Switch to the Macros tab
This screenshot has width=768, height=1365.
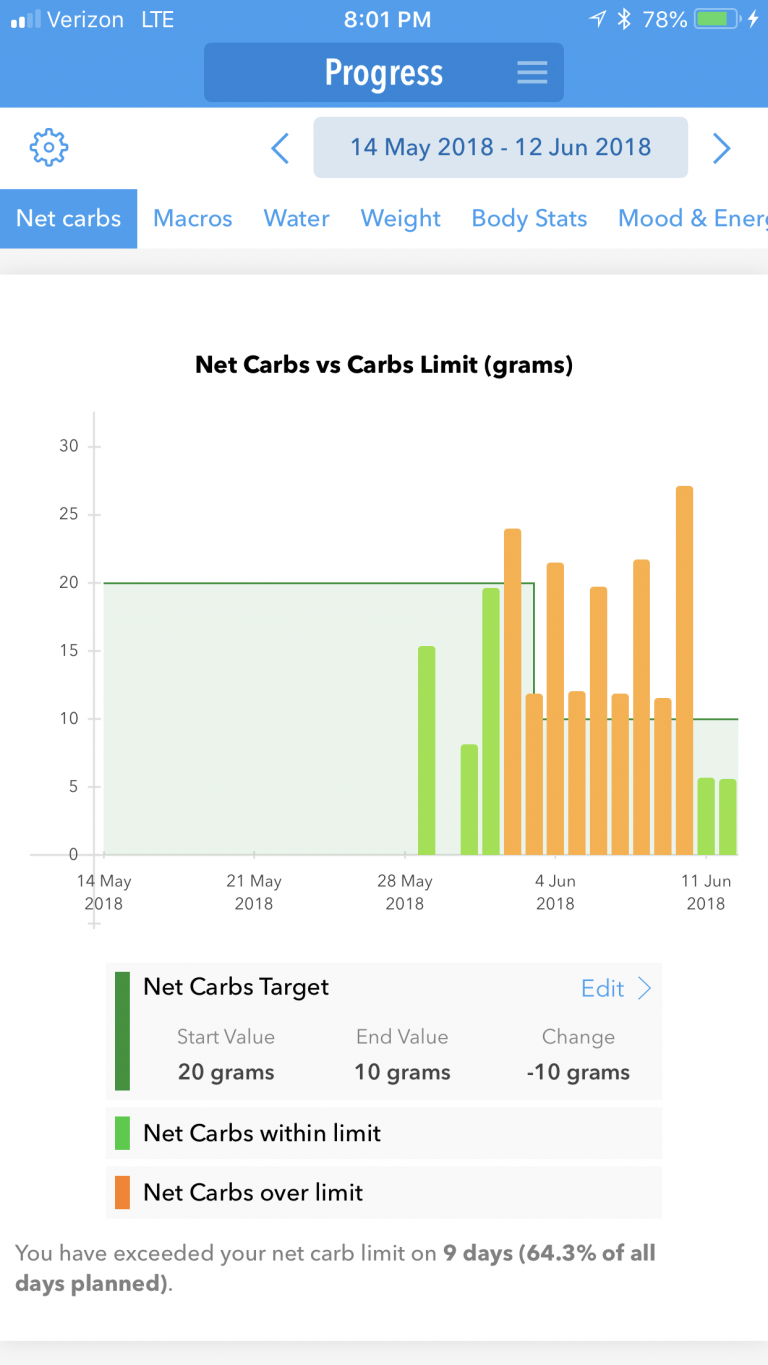(193, 218)
